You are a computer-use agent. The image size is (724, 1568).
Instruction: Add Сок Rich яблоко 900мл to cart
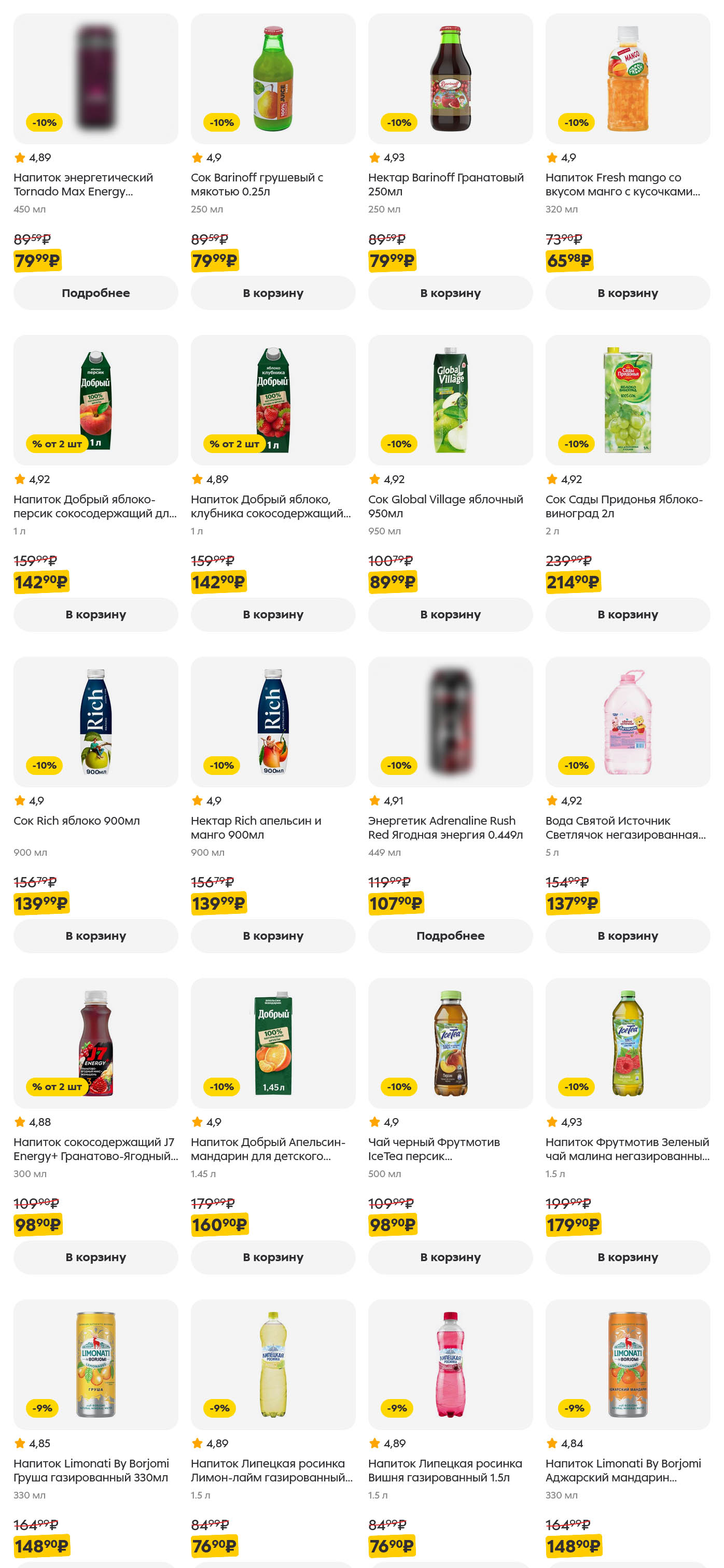pos(95,936)
